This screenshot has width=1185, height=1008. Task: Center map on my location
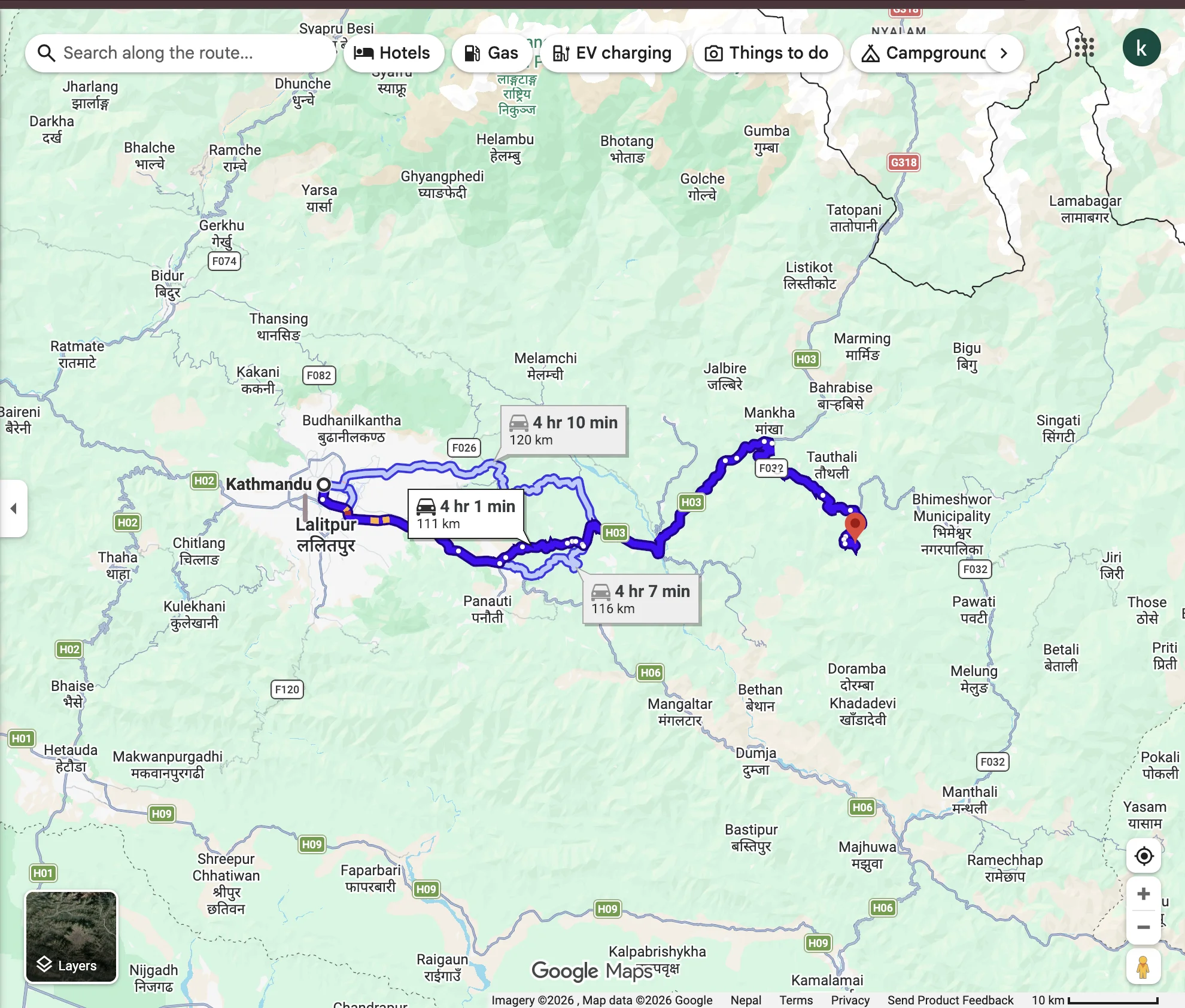pos(1144,856)
